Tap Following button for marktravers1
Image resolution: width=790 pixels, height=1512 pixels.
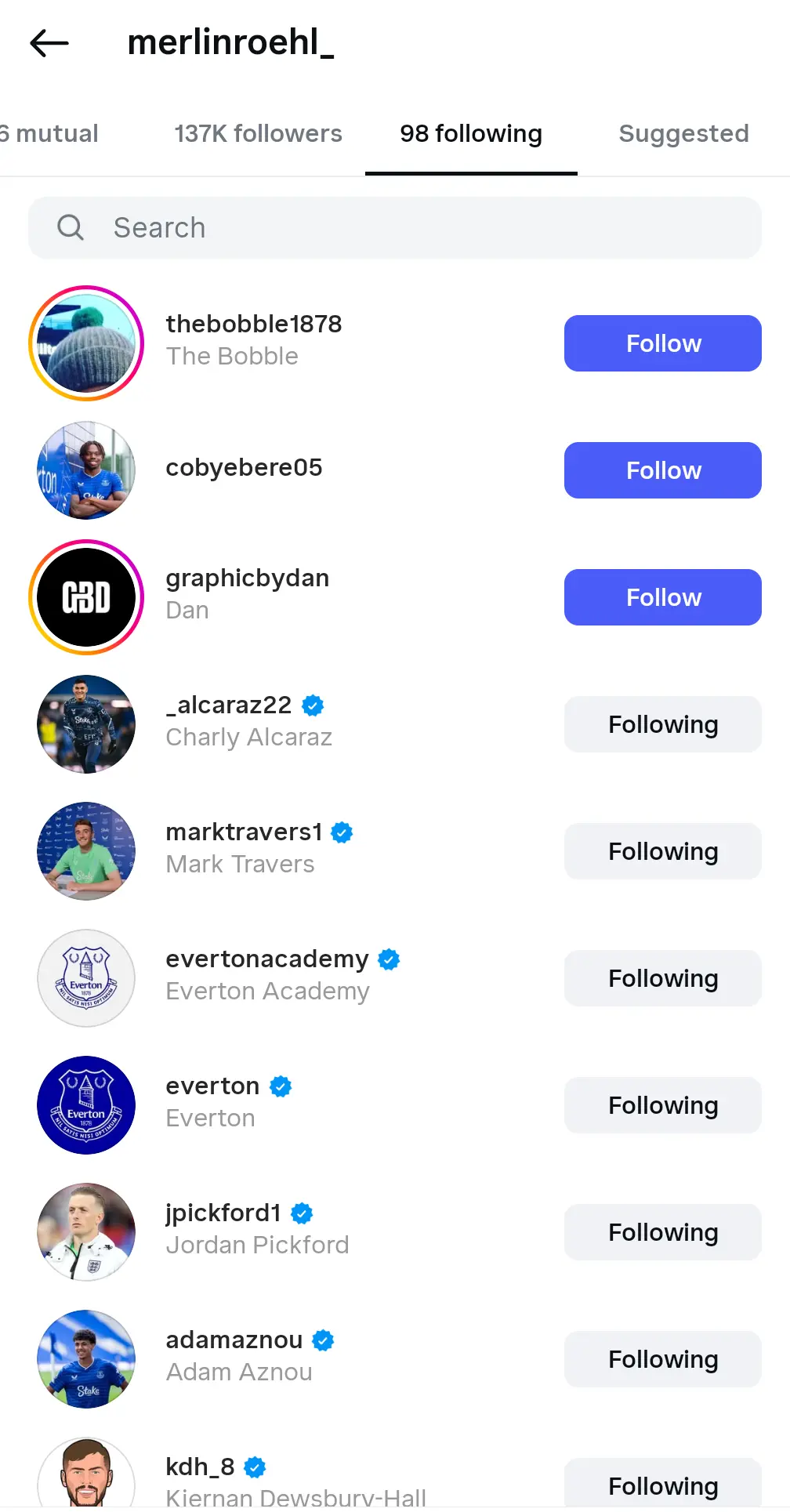662,851
